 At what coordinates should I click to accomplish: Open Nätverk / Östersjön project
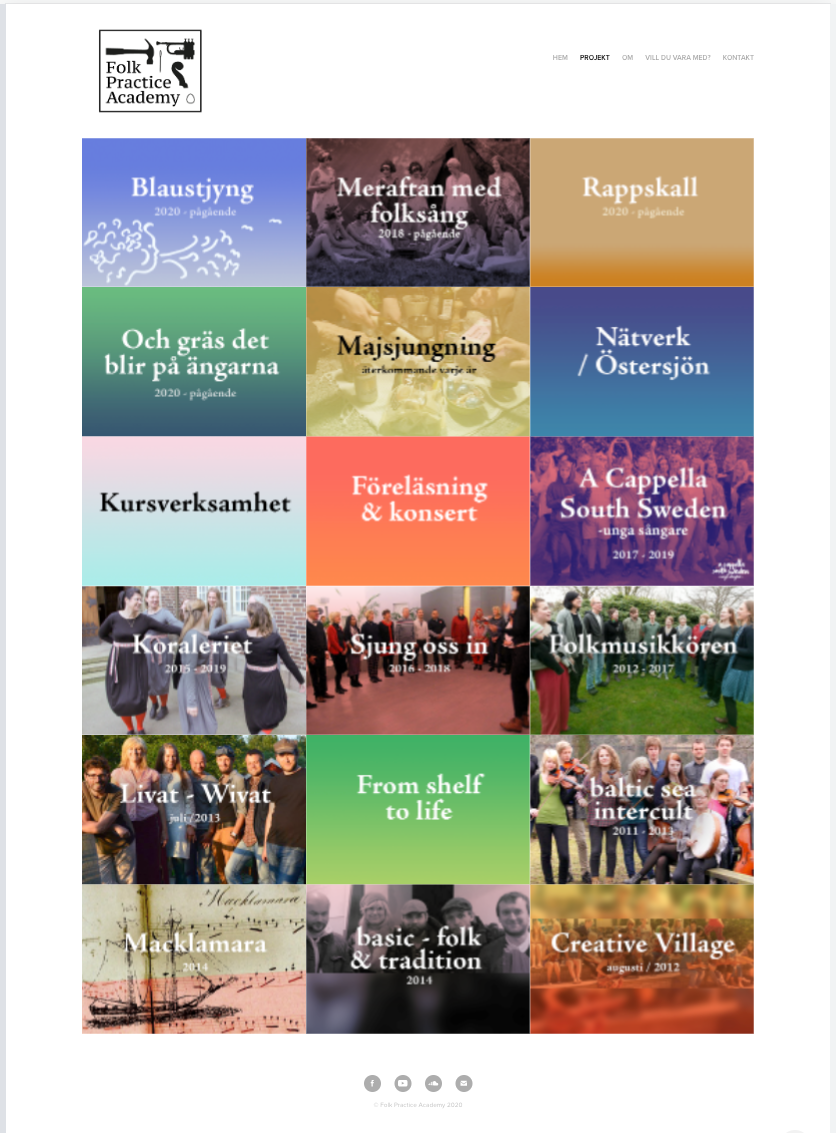tap(641, 361)
